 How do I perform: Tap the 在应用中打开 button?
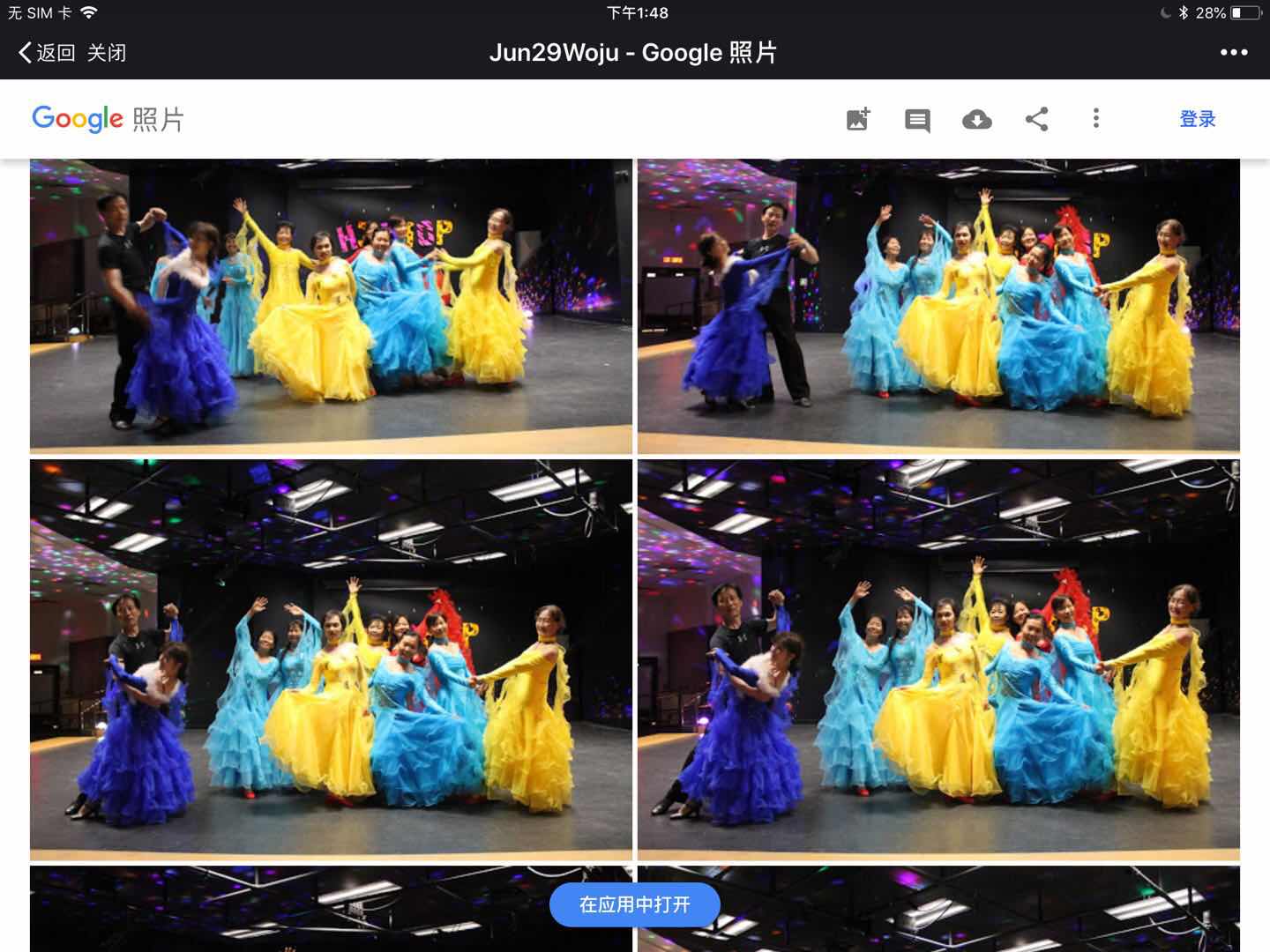point(634,904)
